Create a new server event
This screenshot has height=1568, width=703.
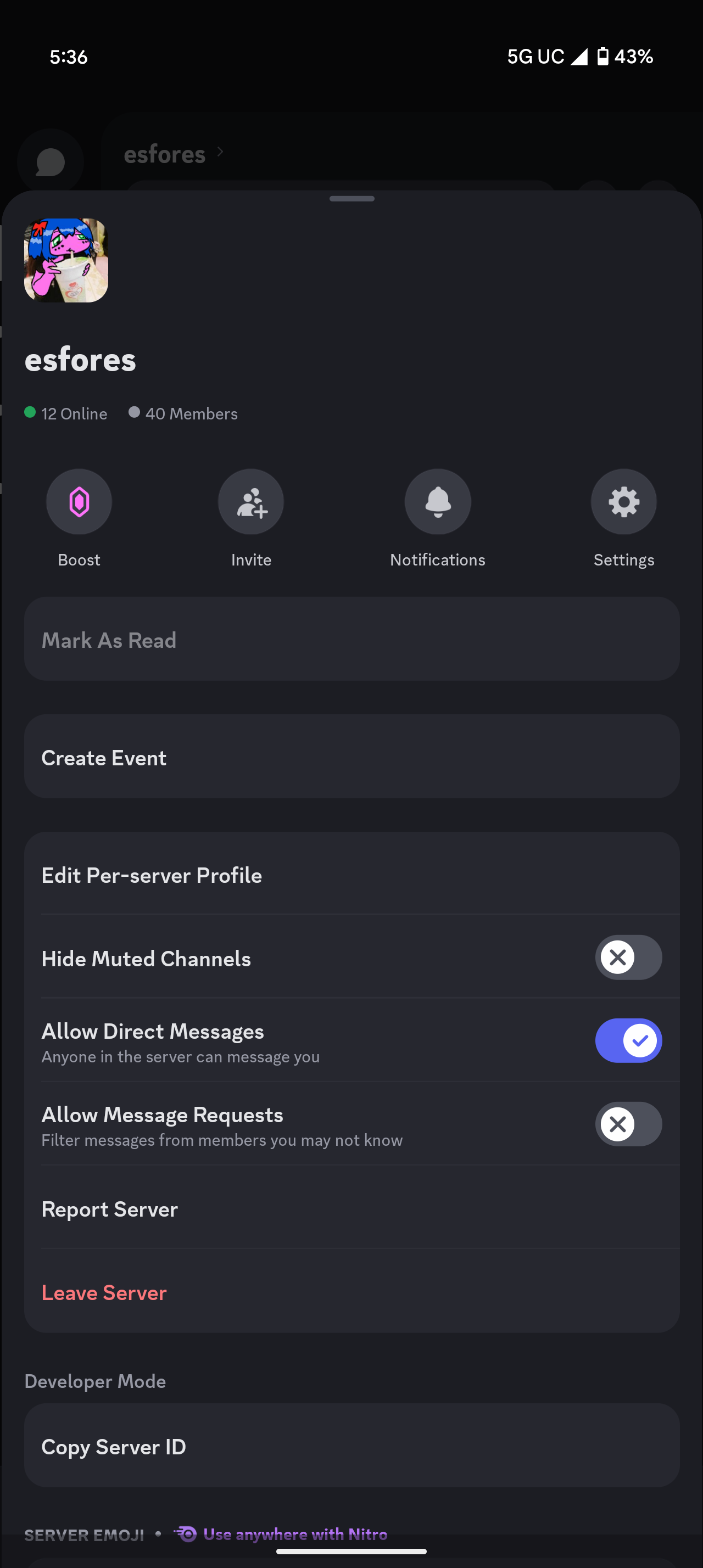pos(352,757)
